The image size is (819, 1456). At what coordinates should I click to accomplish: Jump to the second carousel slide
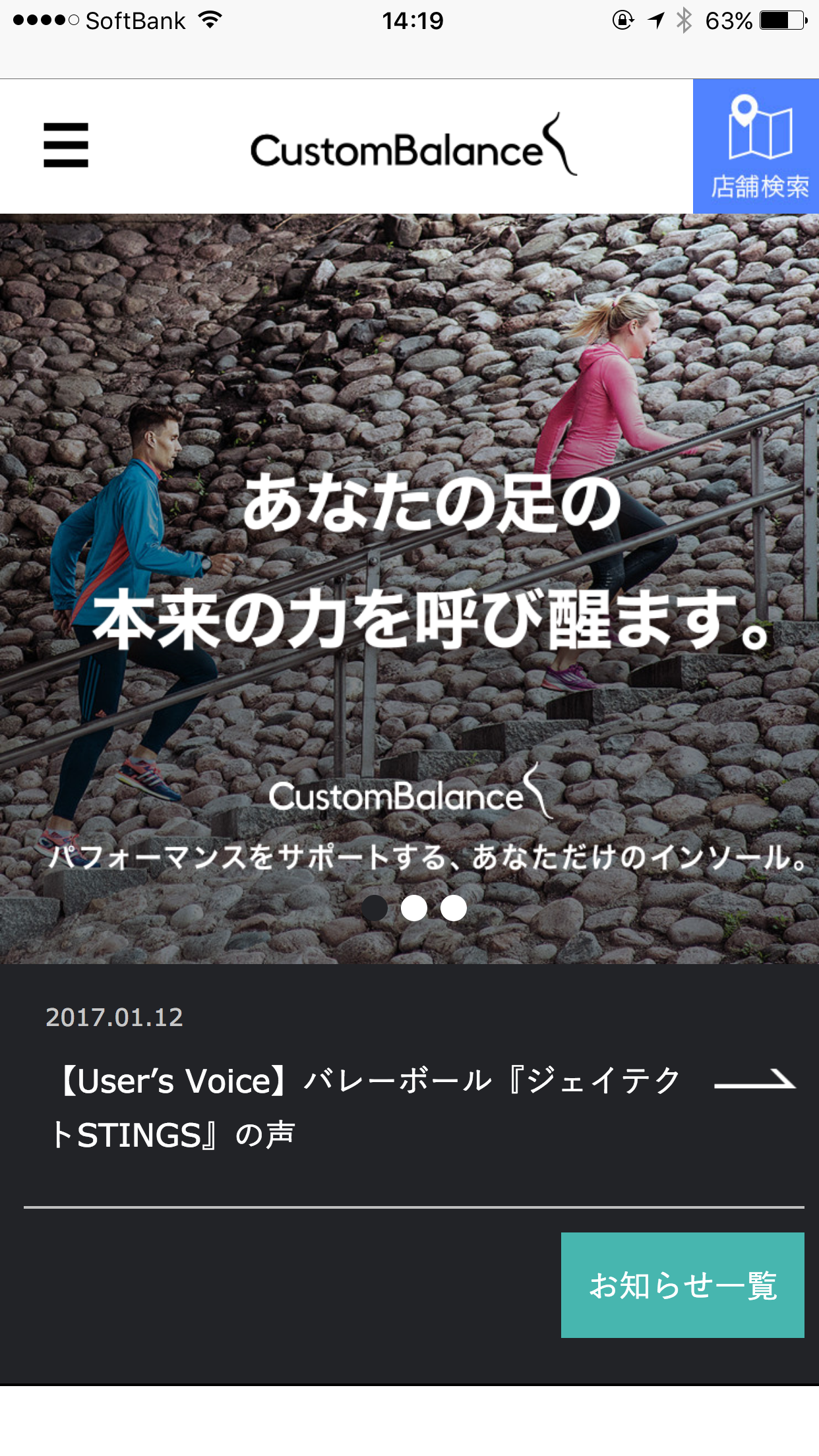(414, 908)
